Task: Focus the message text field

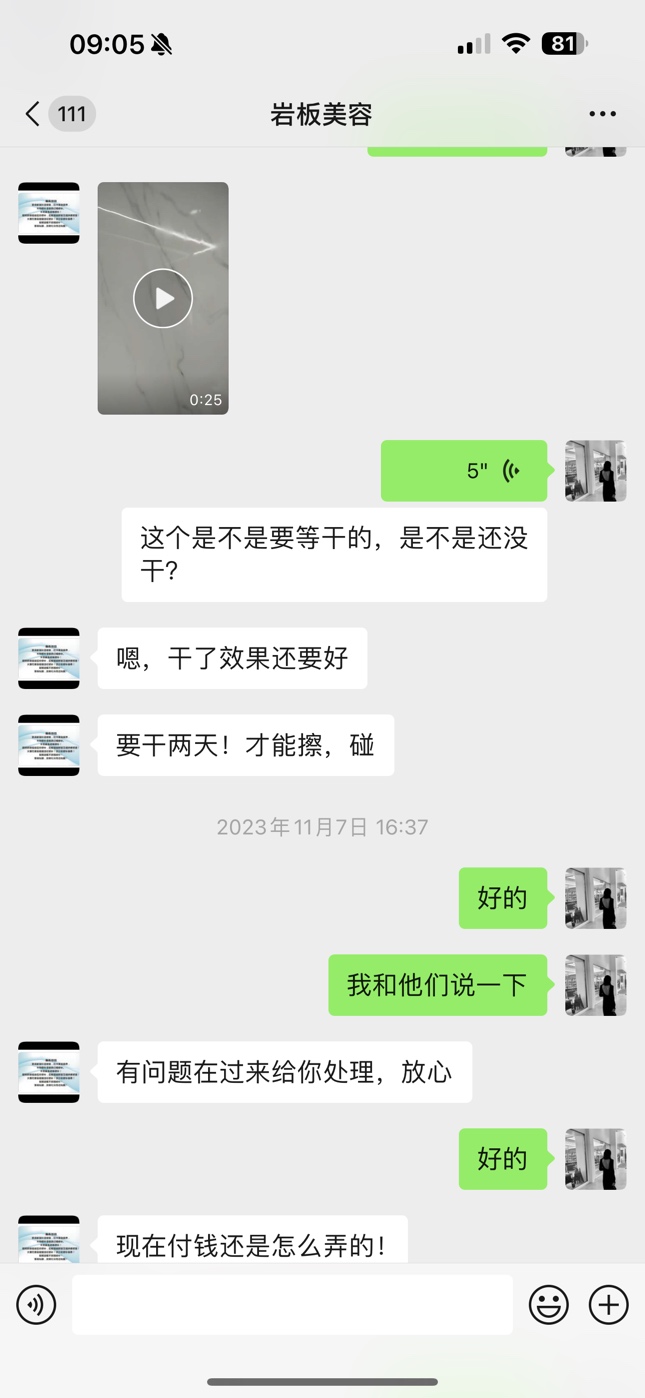Action: click(292, 1304)
